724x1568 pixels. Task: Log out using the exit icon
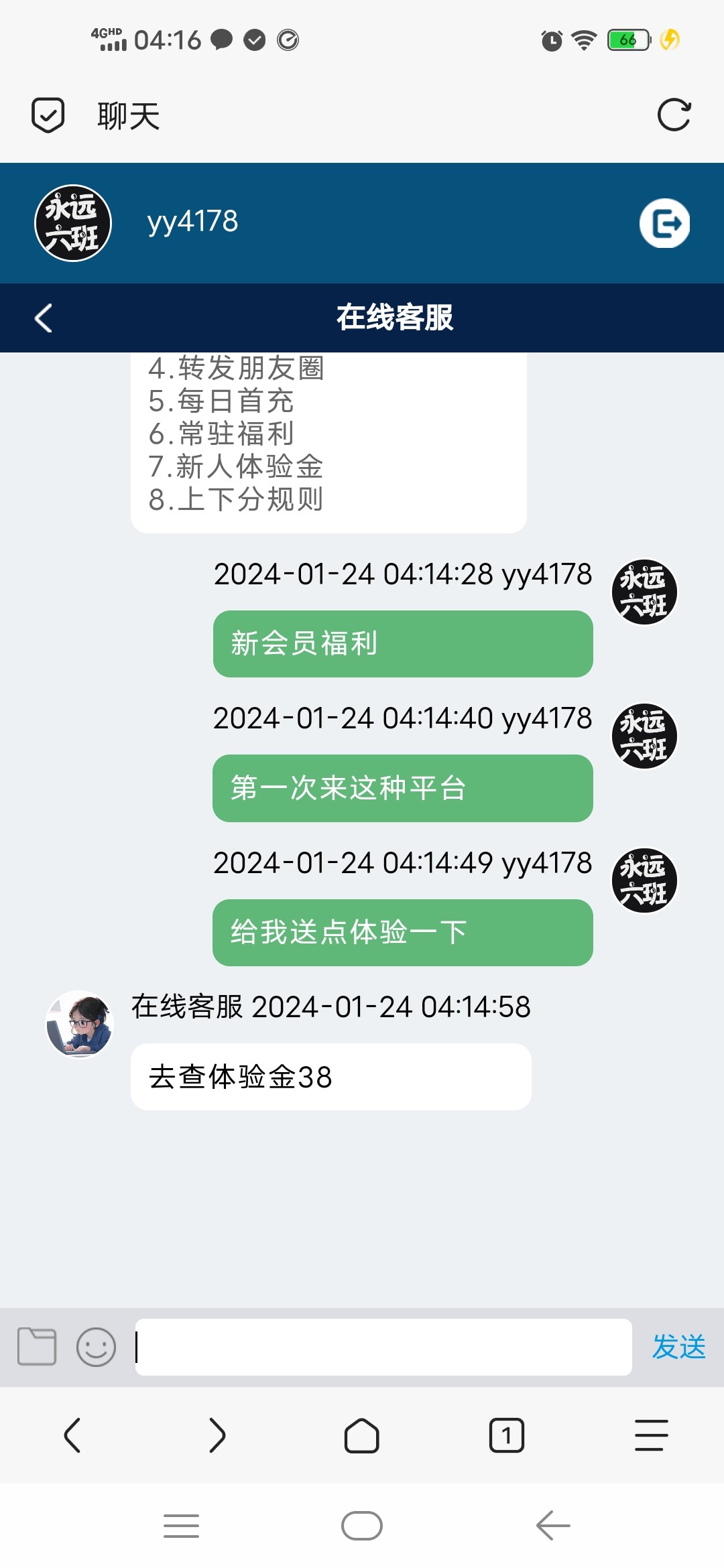(x=664, y=223)
